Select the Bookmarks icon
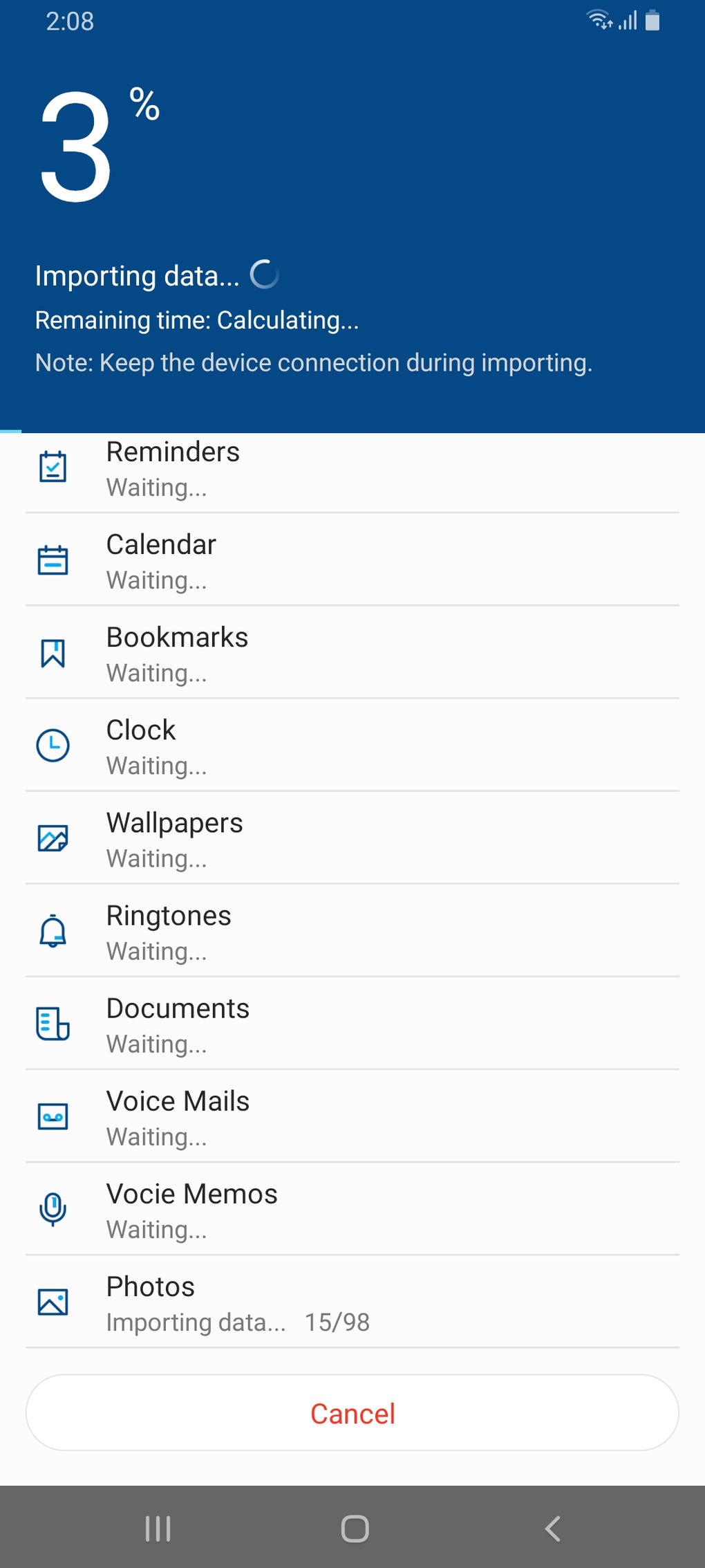Screen dimensions: 705x1568 (53, 654)
